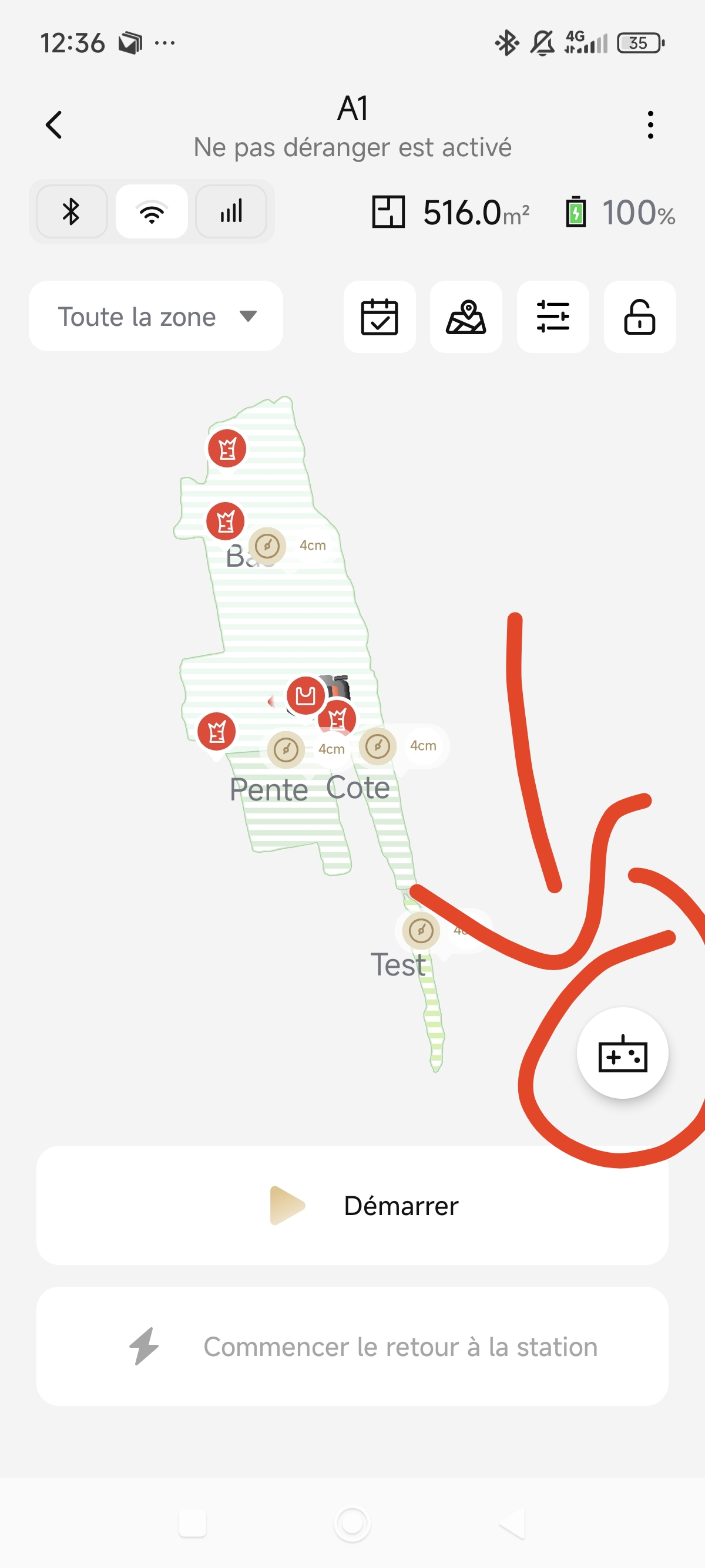Select the Wi-Fi connection option

(152, 212)
